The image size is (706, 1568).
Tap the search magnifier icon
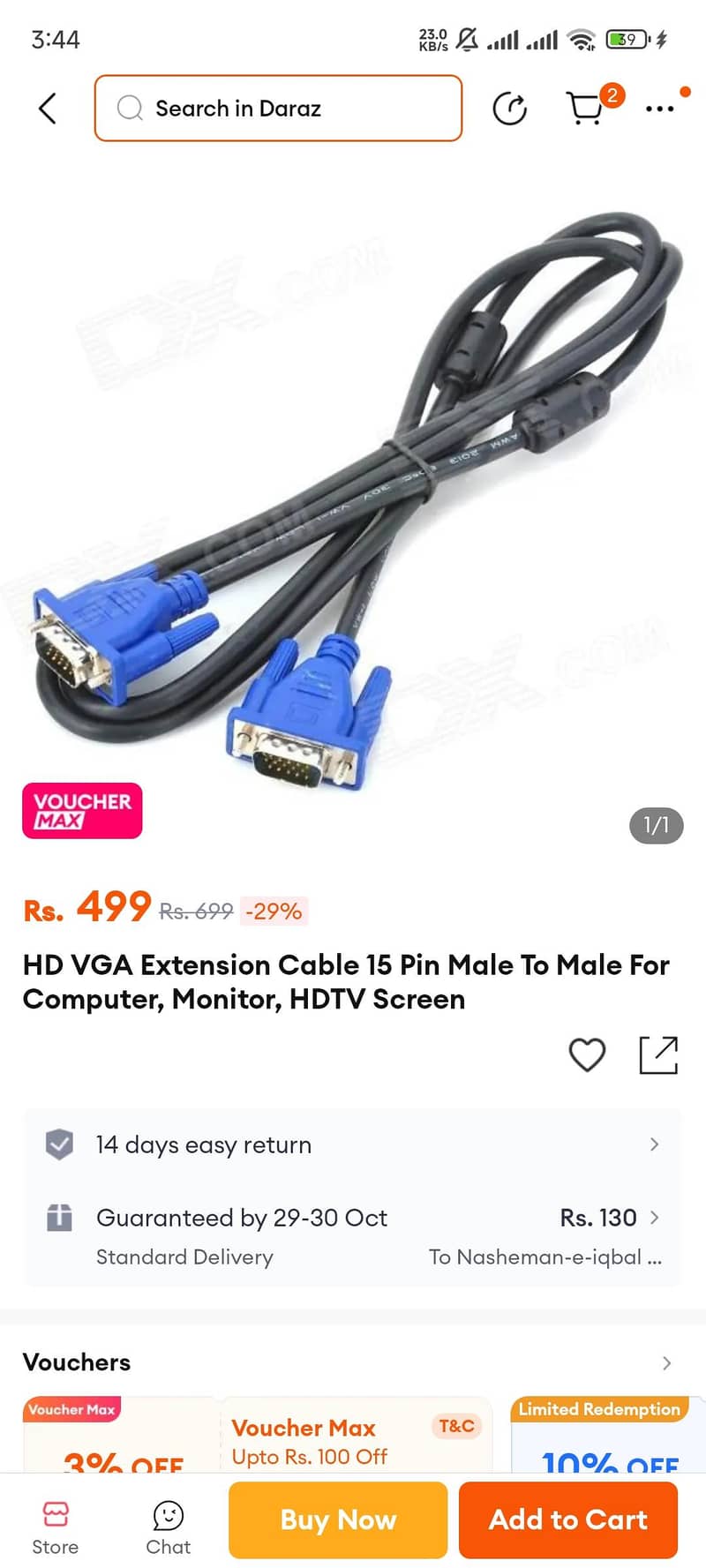[x=129, y=108]
